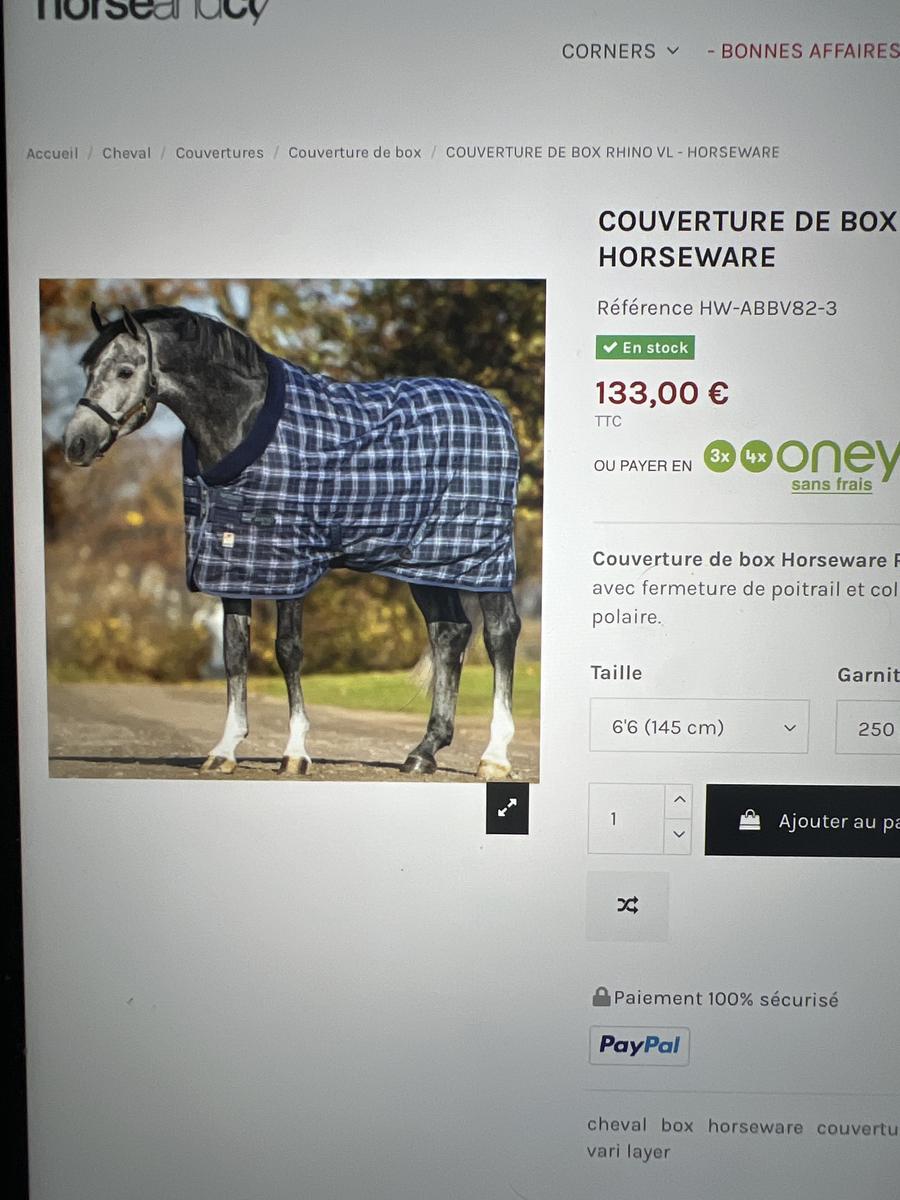The width and height of the screenshot is (900, 1200).
Task: Tap the compare shuffle icon button
Action: point(627,905)
